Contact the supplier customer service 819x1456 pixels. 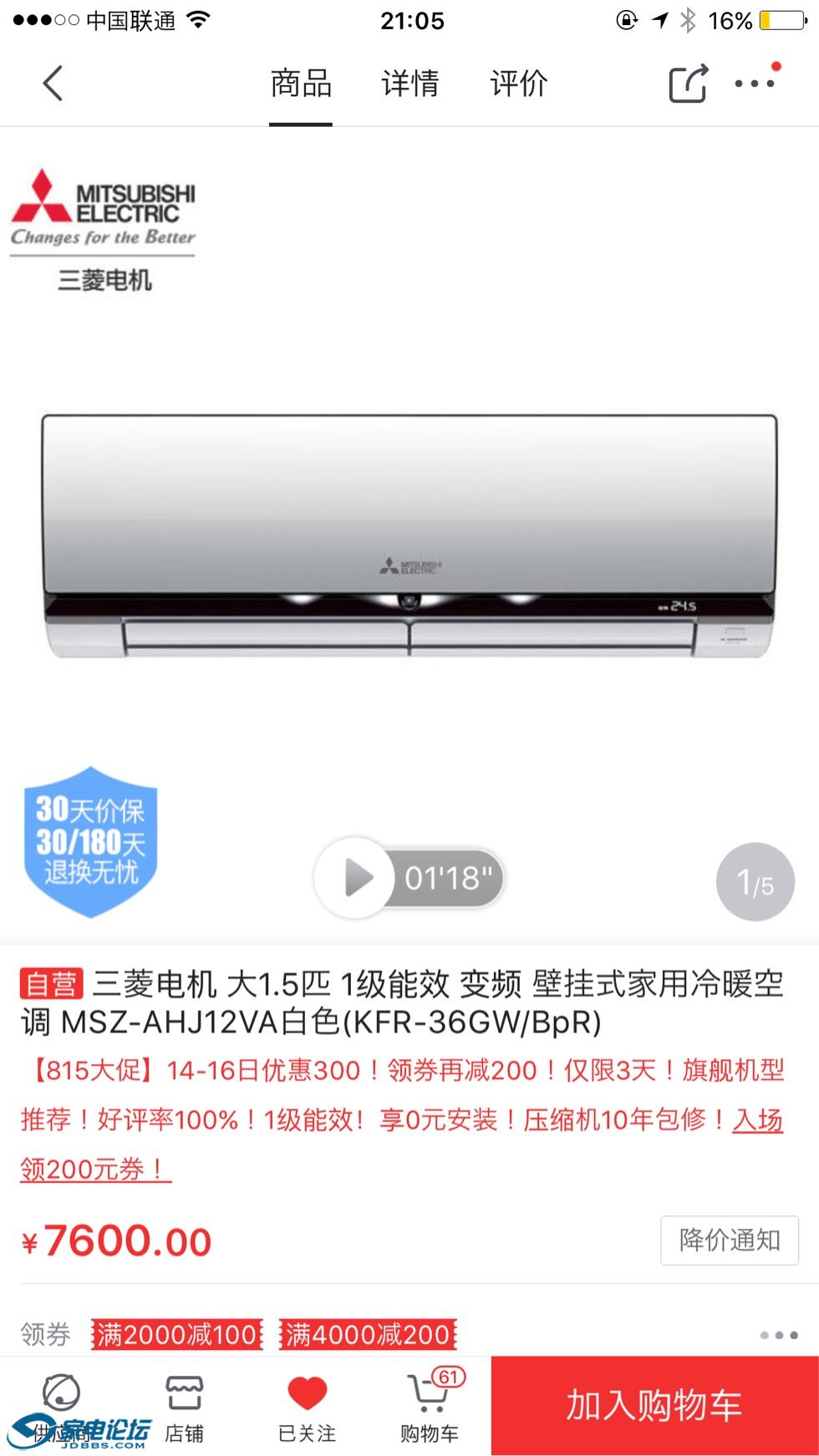(61, 1408)
